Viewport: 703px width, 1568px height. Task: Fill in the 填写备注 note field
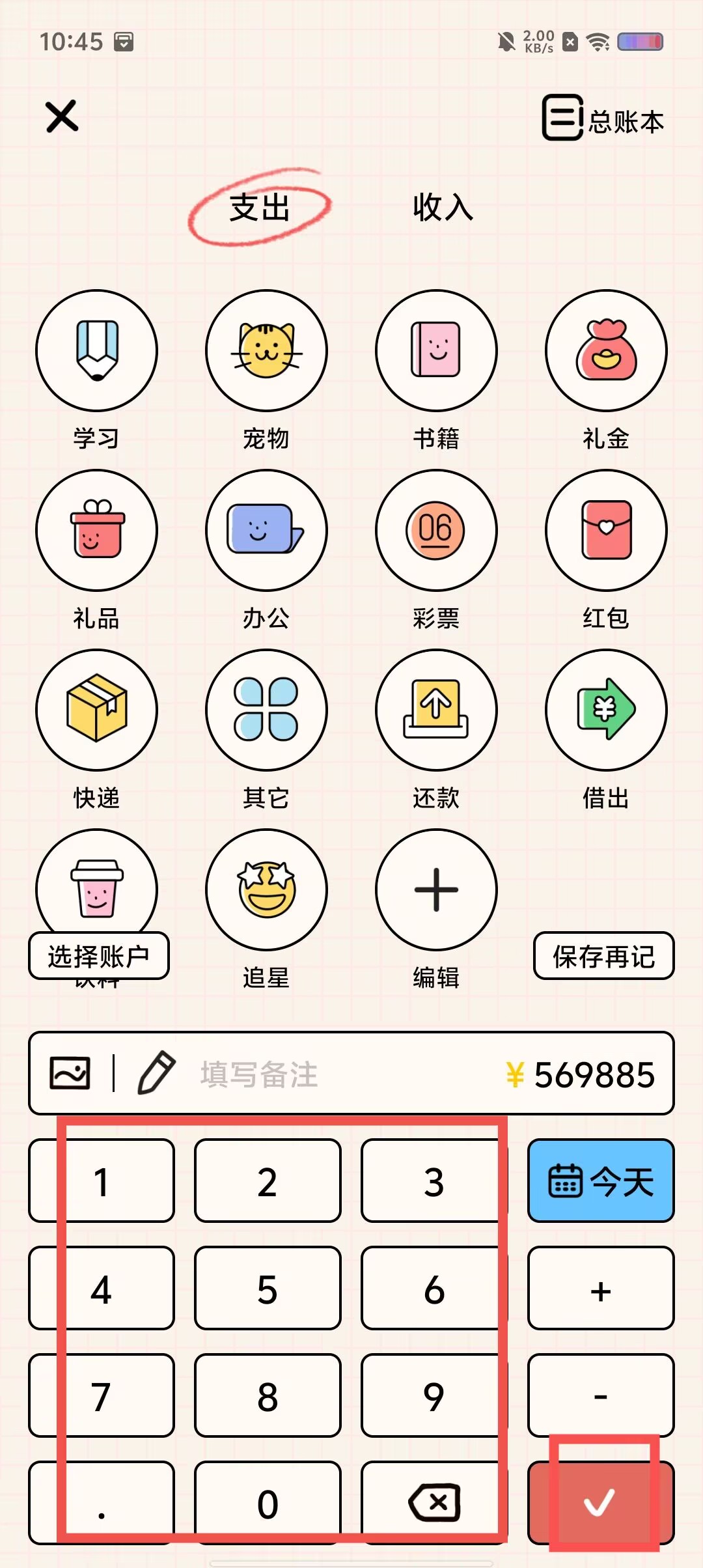pos(325,1074)
